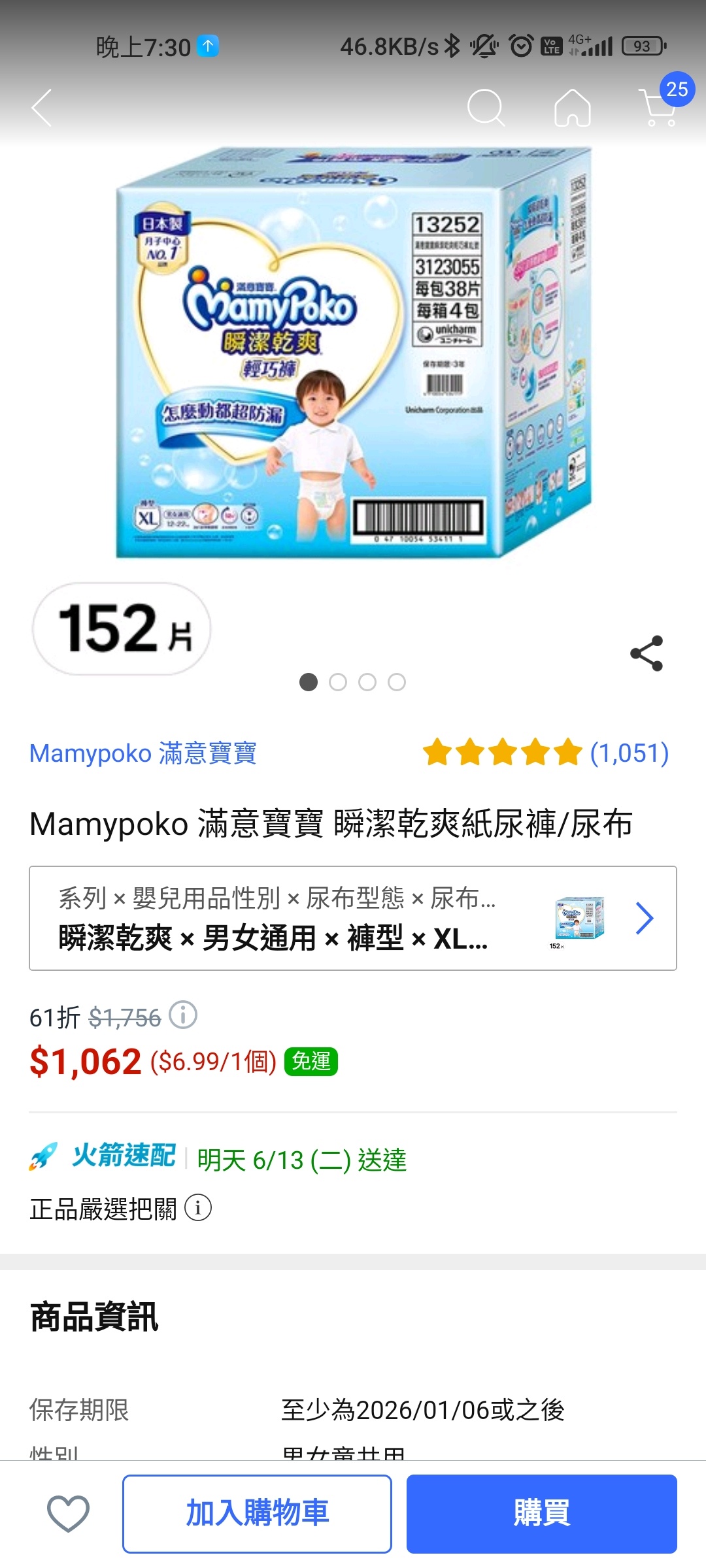Go to the home page via the house icon
This screenshot has width=706, height=1568.
click(x=573, y=108)
